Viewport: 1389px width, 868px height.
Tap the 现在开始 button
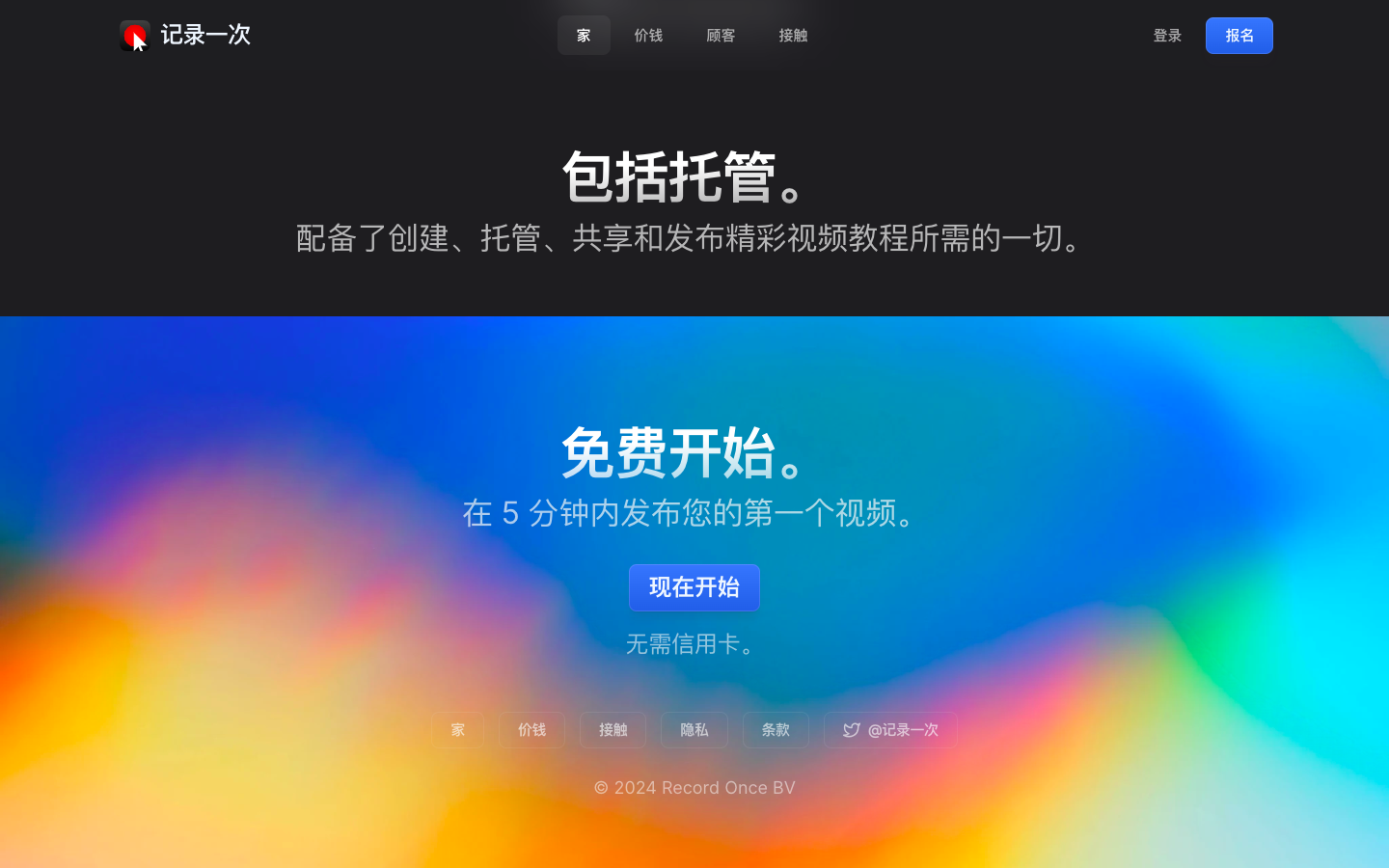[x=694, y=587]
